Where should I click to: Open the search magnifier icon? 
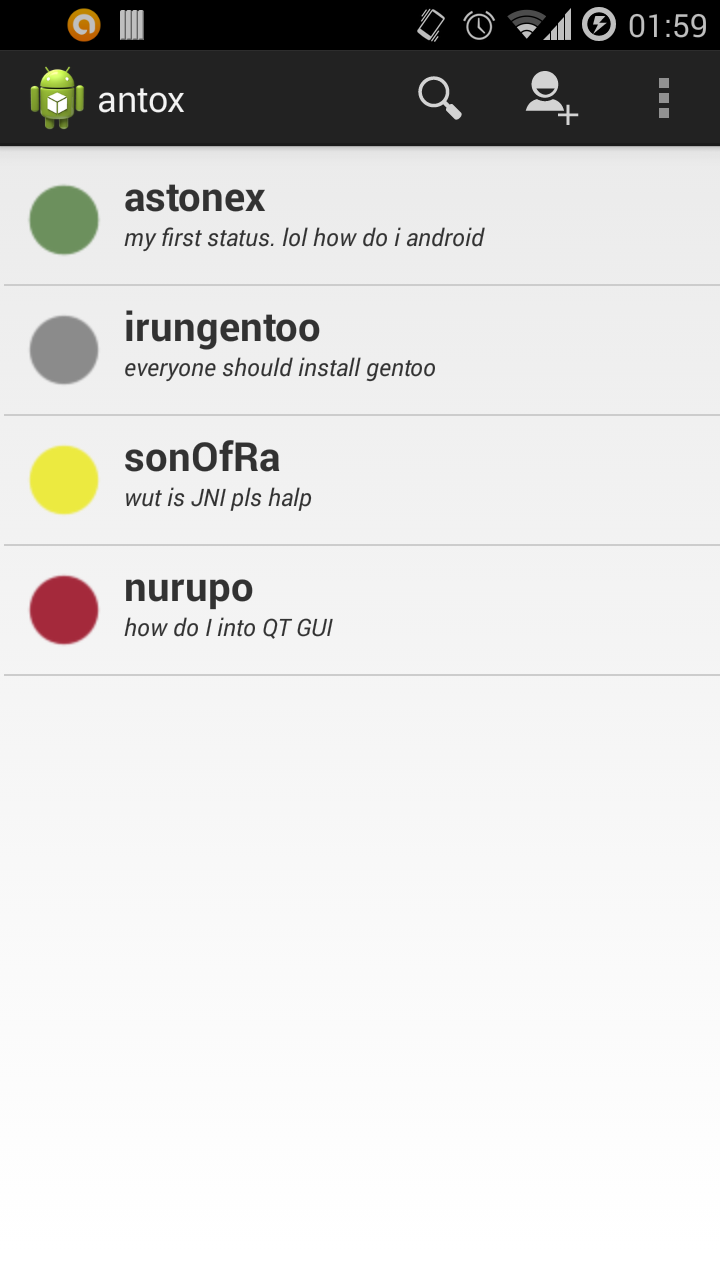(x=439, y=99)
